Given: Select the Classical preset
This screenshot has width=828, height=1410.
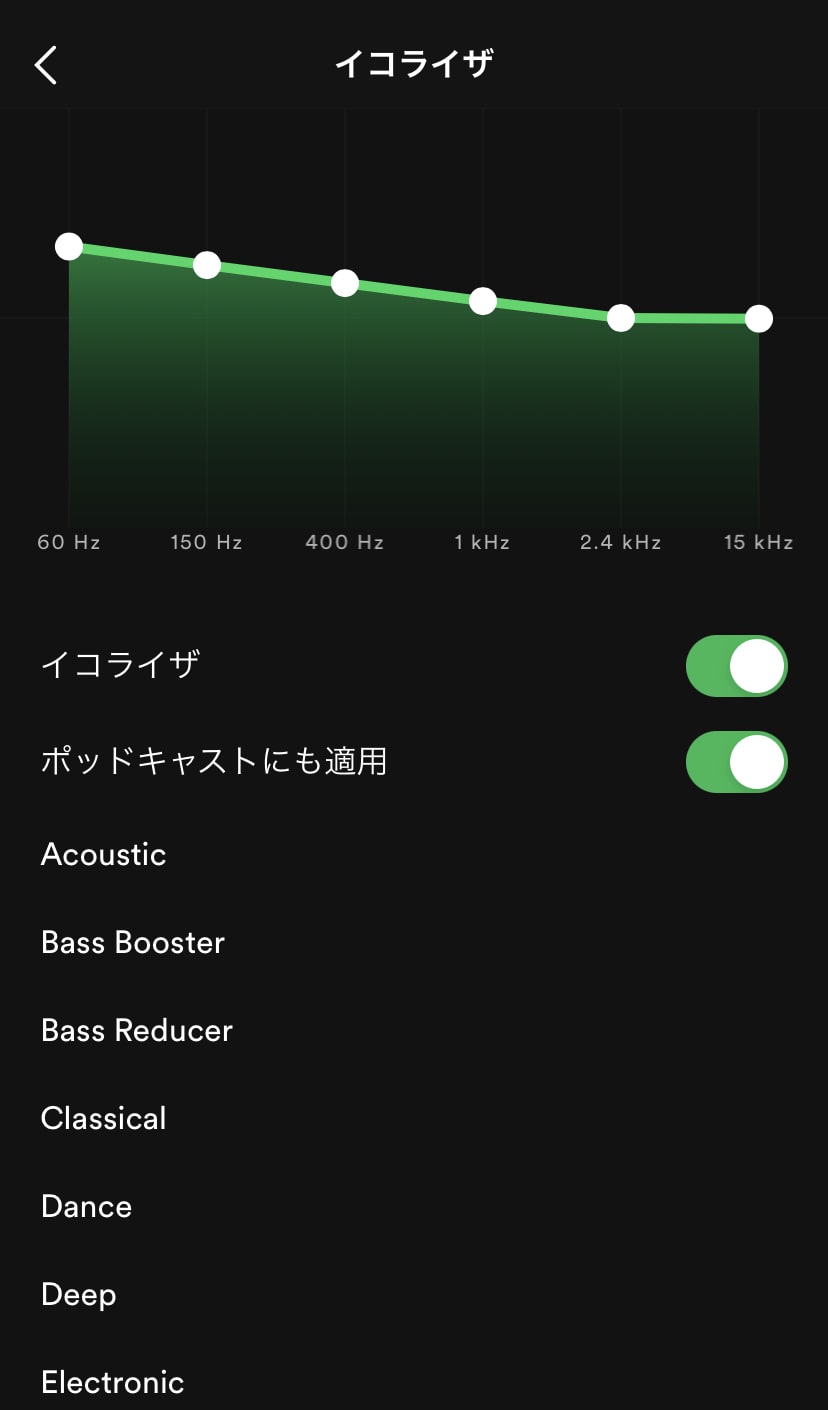Looking at the screenshot, I should (103, 1119).
